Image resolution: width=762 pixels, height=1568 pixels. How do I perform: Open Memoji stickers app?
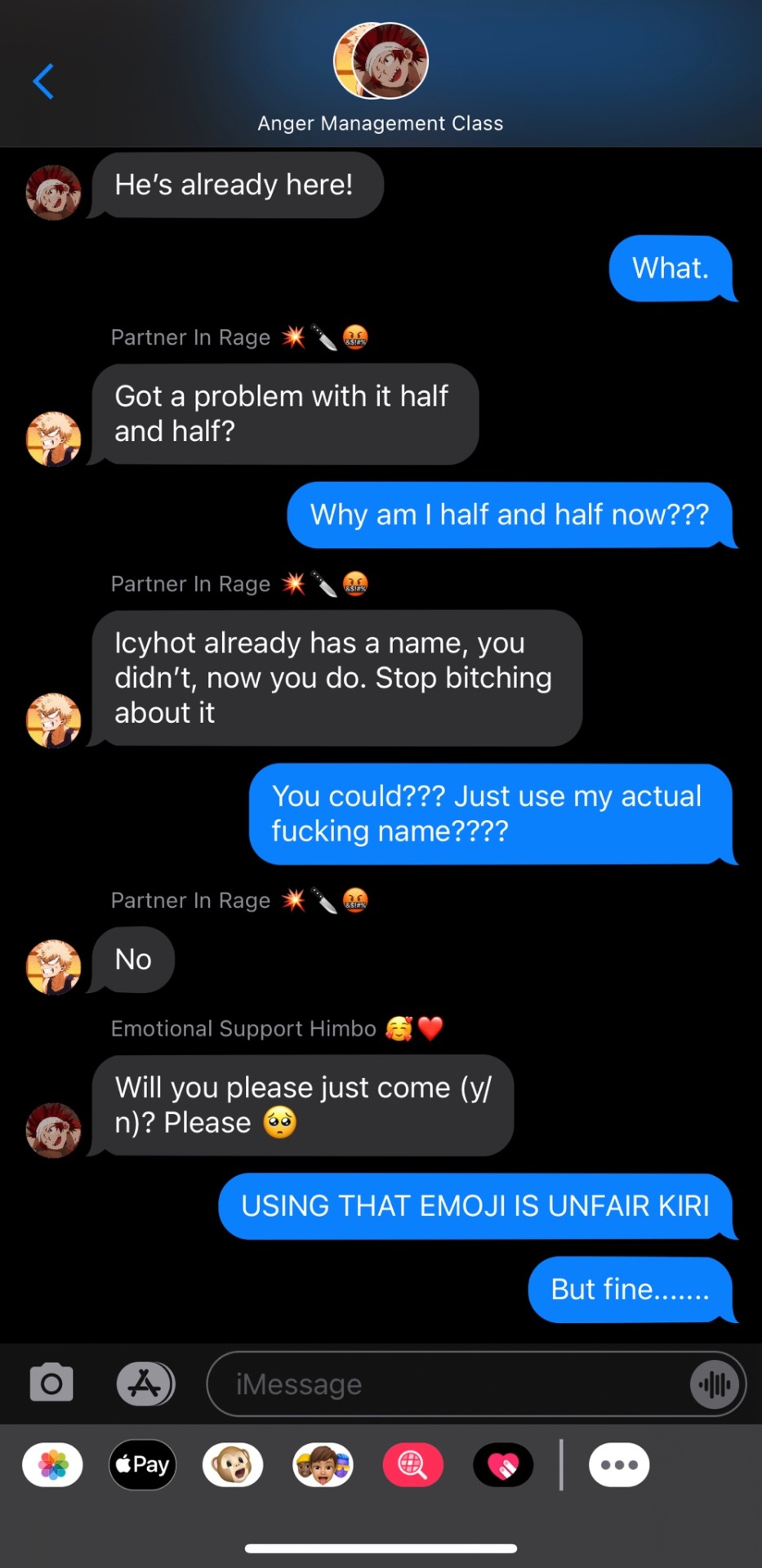(x=323, y=1465)
